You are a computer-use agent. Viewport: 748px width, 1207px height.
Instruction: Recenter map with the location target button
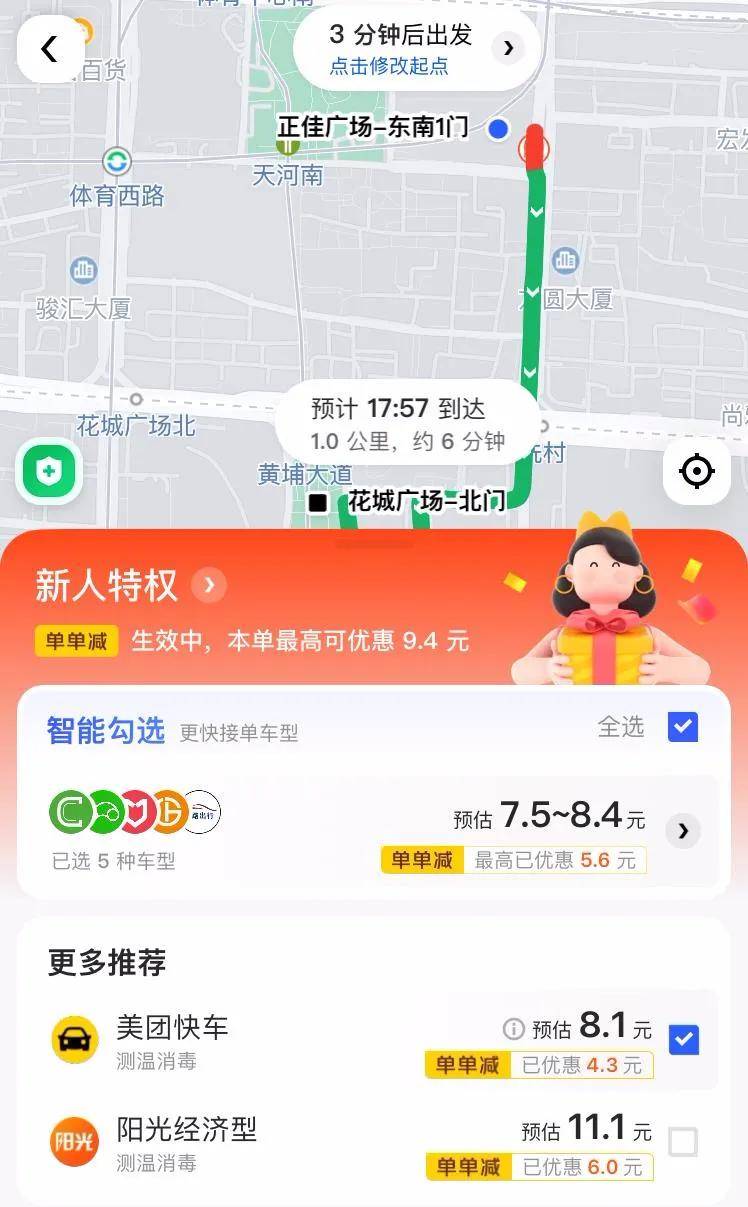point(697,471)
